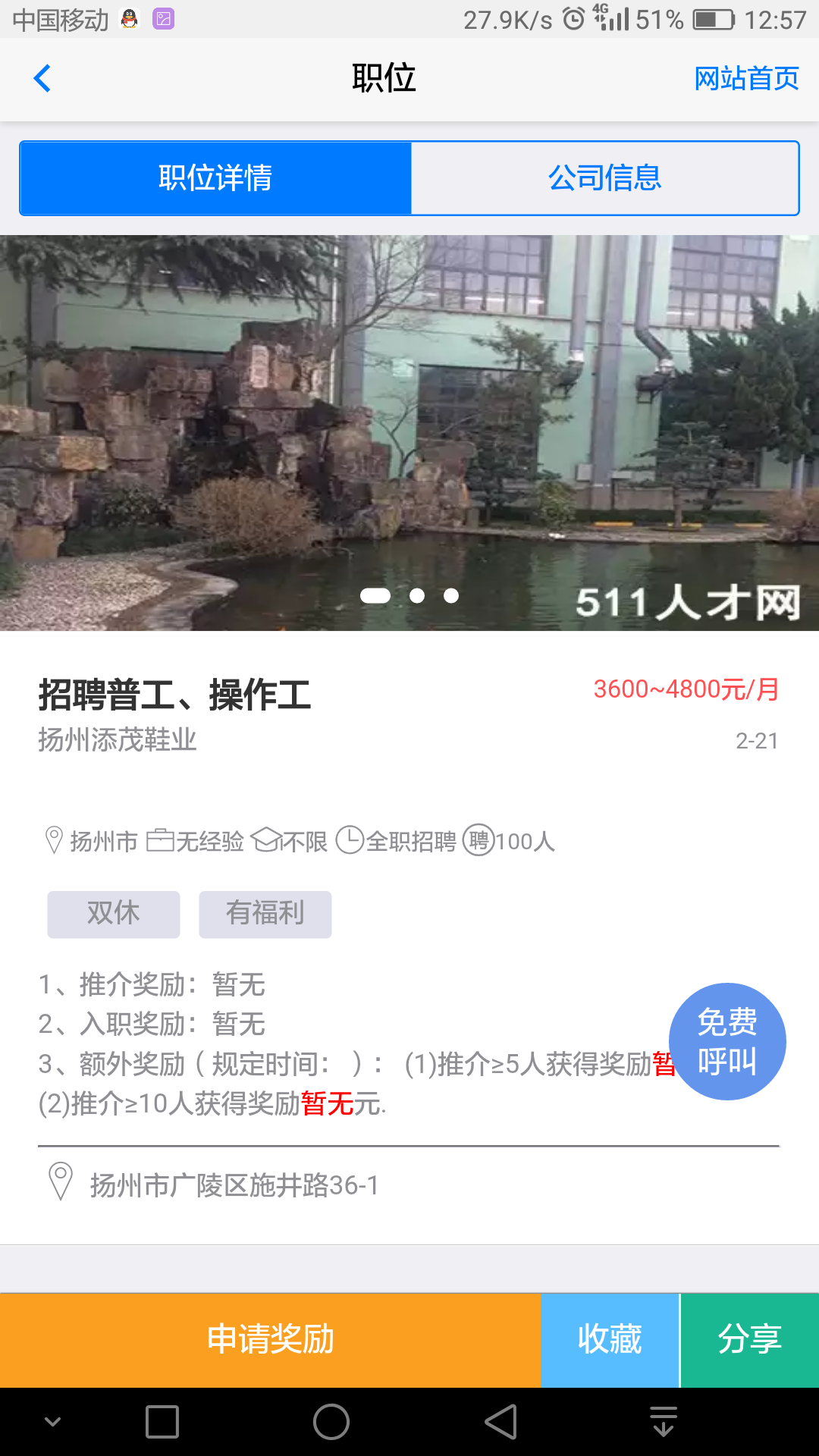
Task: Tap the 聘 circle icon before 100人
Action: (x=479, y=840)
